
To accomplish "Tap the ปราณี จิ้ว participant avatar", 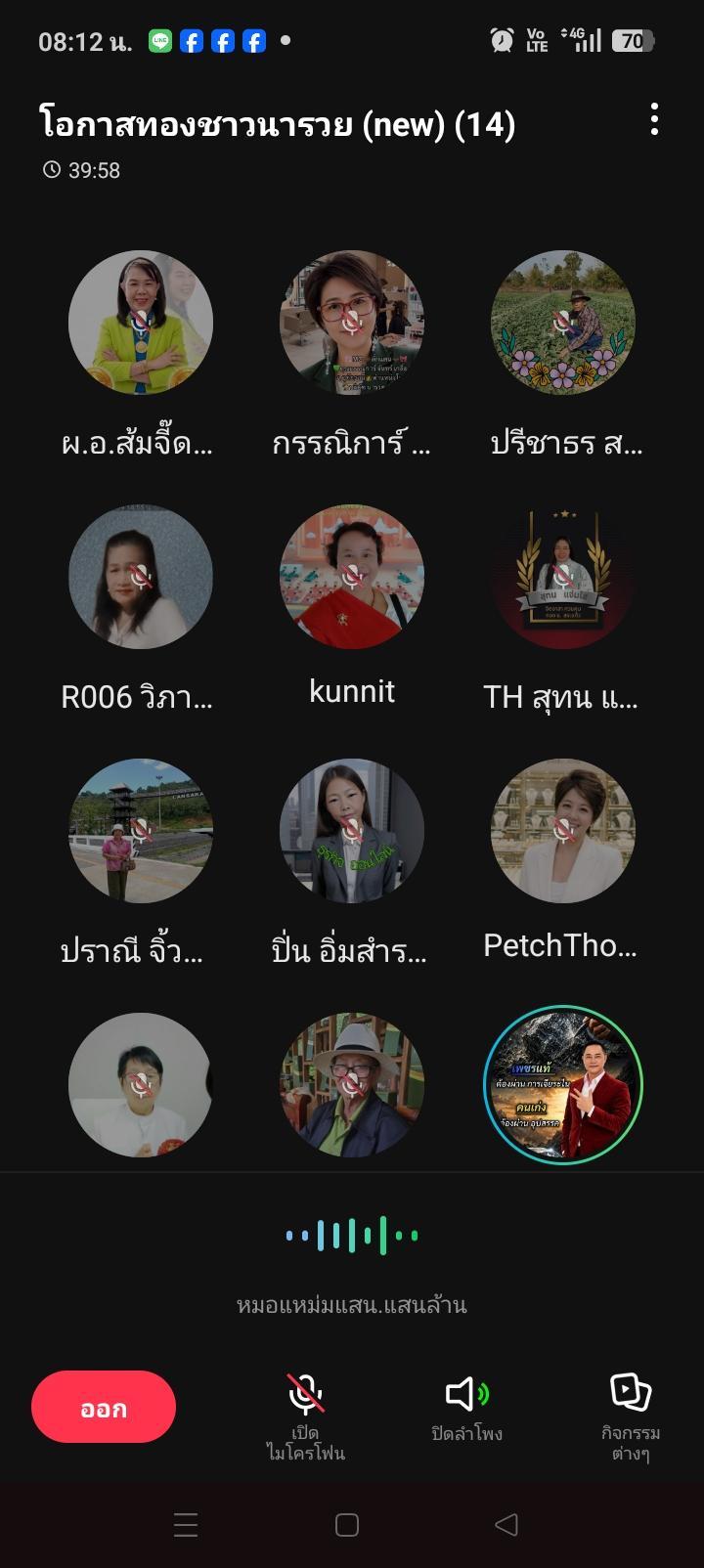I will click(x=141, y=831).
